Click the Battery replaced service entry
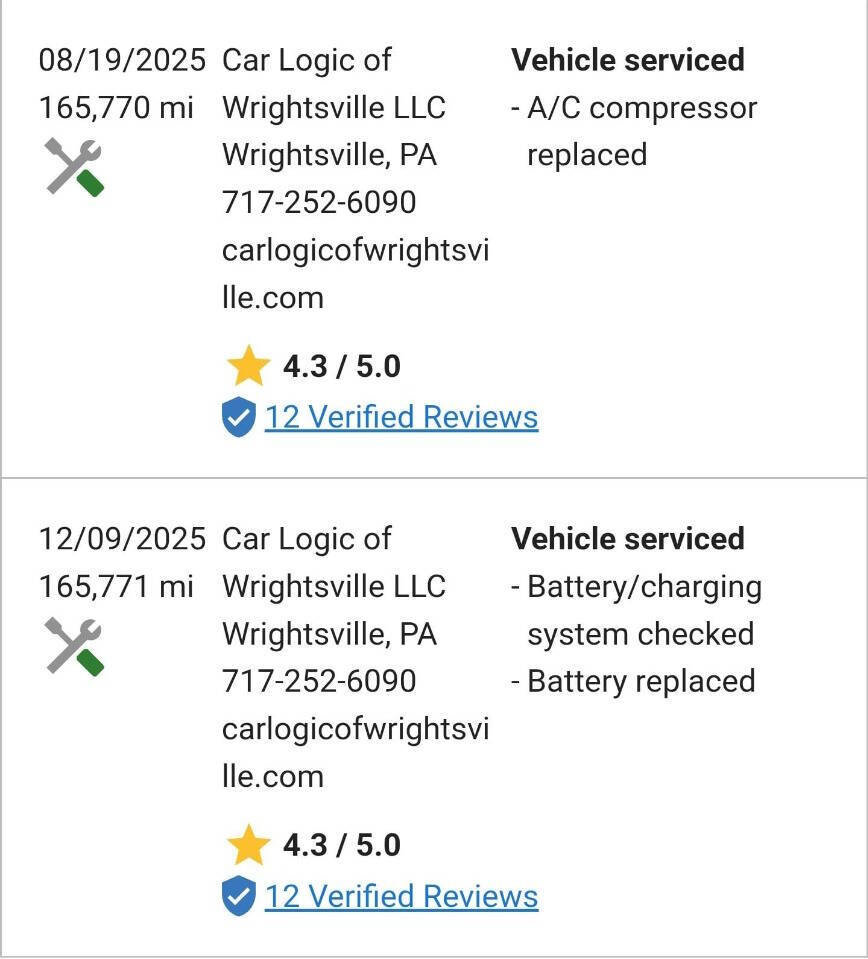Viewport: 868px width, 959px height. 641,681
